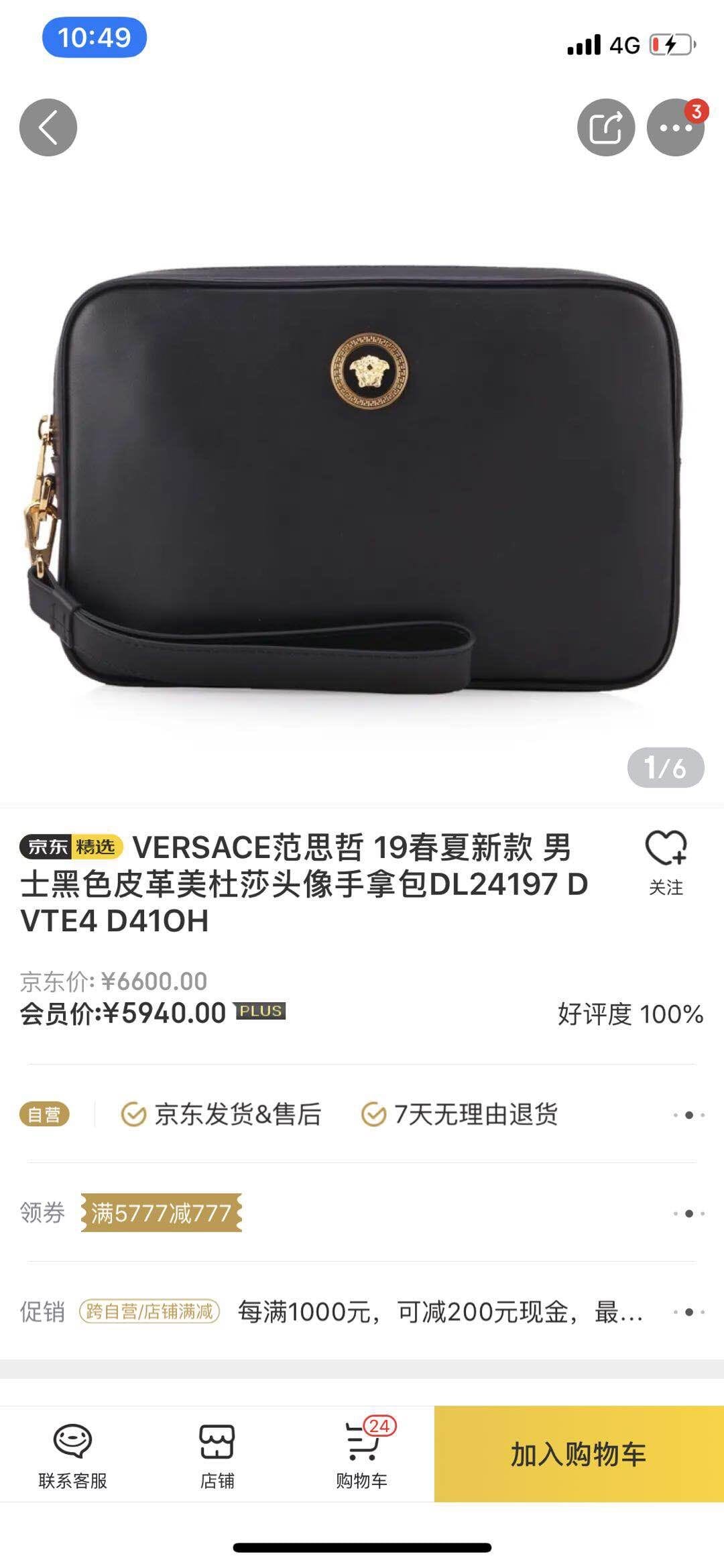This screenshot has width=724, height=1568.
Task: Add item with 加入购物车 button
Action: click(x=579, y=1453)
